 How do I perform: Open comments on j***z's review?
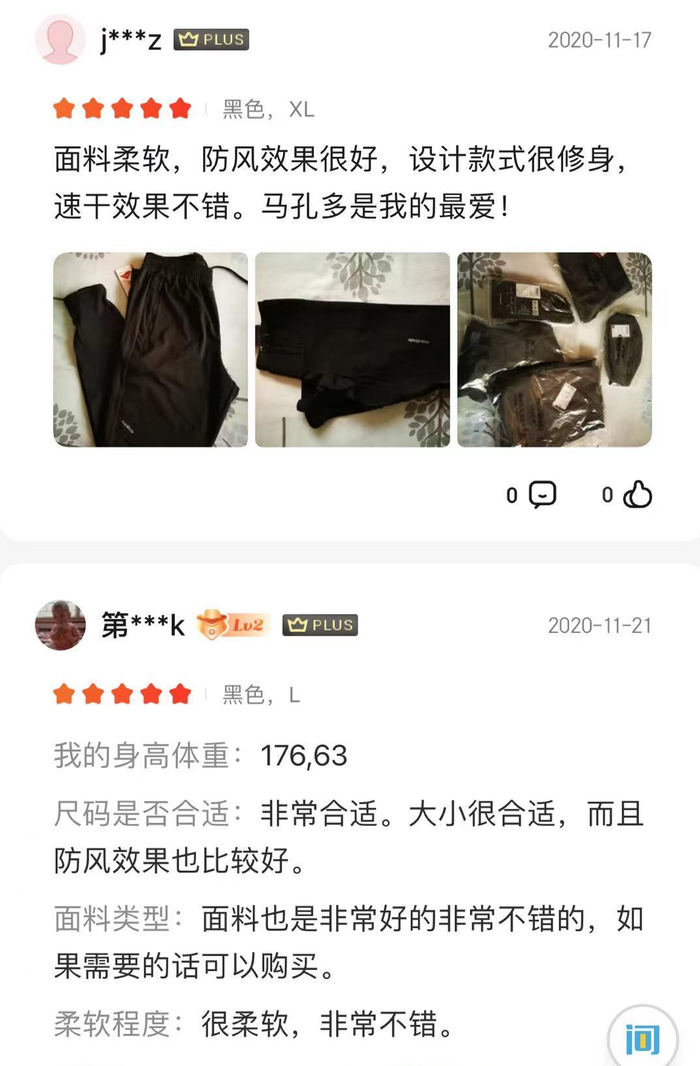(542, 494)
